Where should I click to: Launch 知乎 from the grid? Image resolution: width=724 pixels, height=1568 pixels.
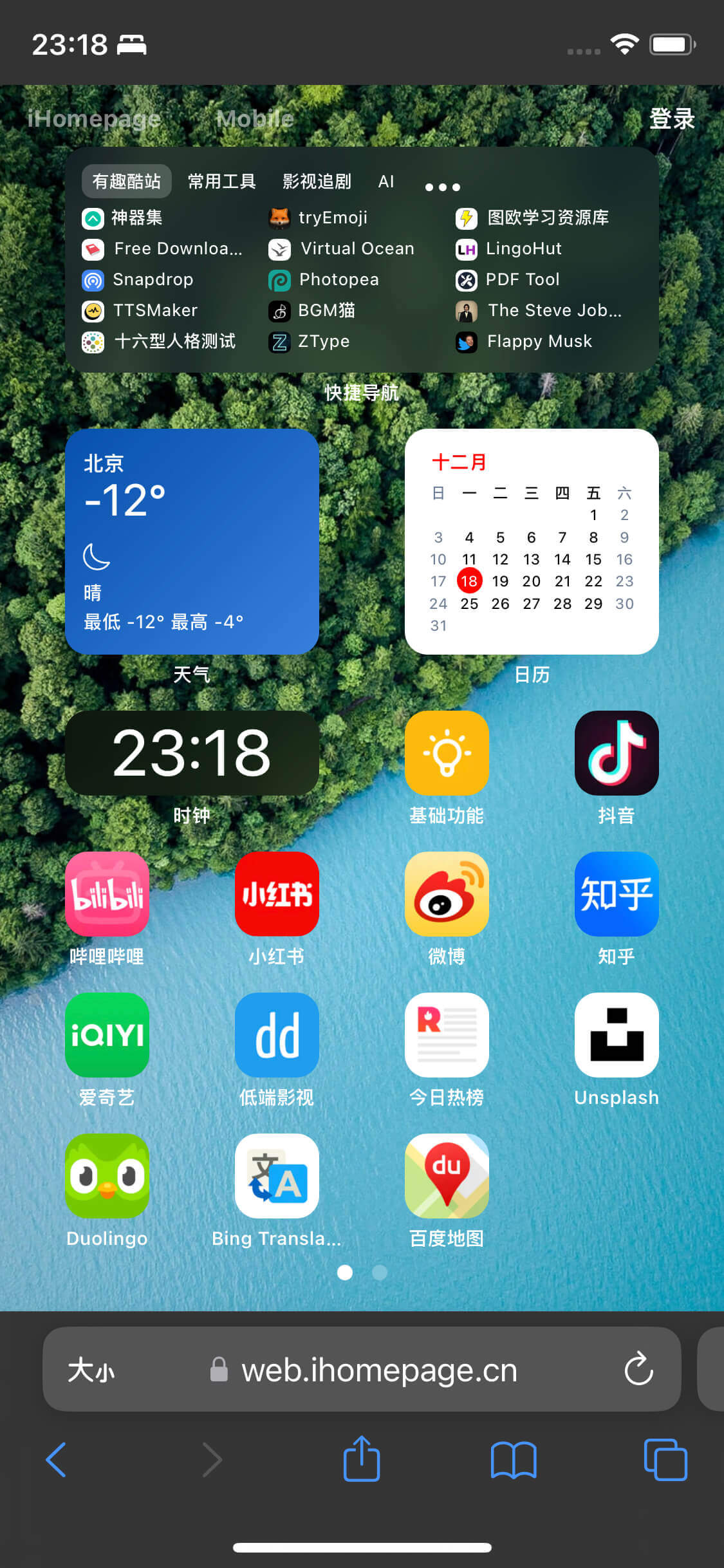[616, 894]
